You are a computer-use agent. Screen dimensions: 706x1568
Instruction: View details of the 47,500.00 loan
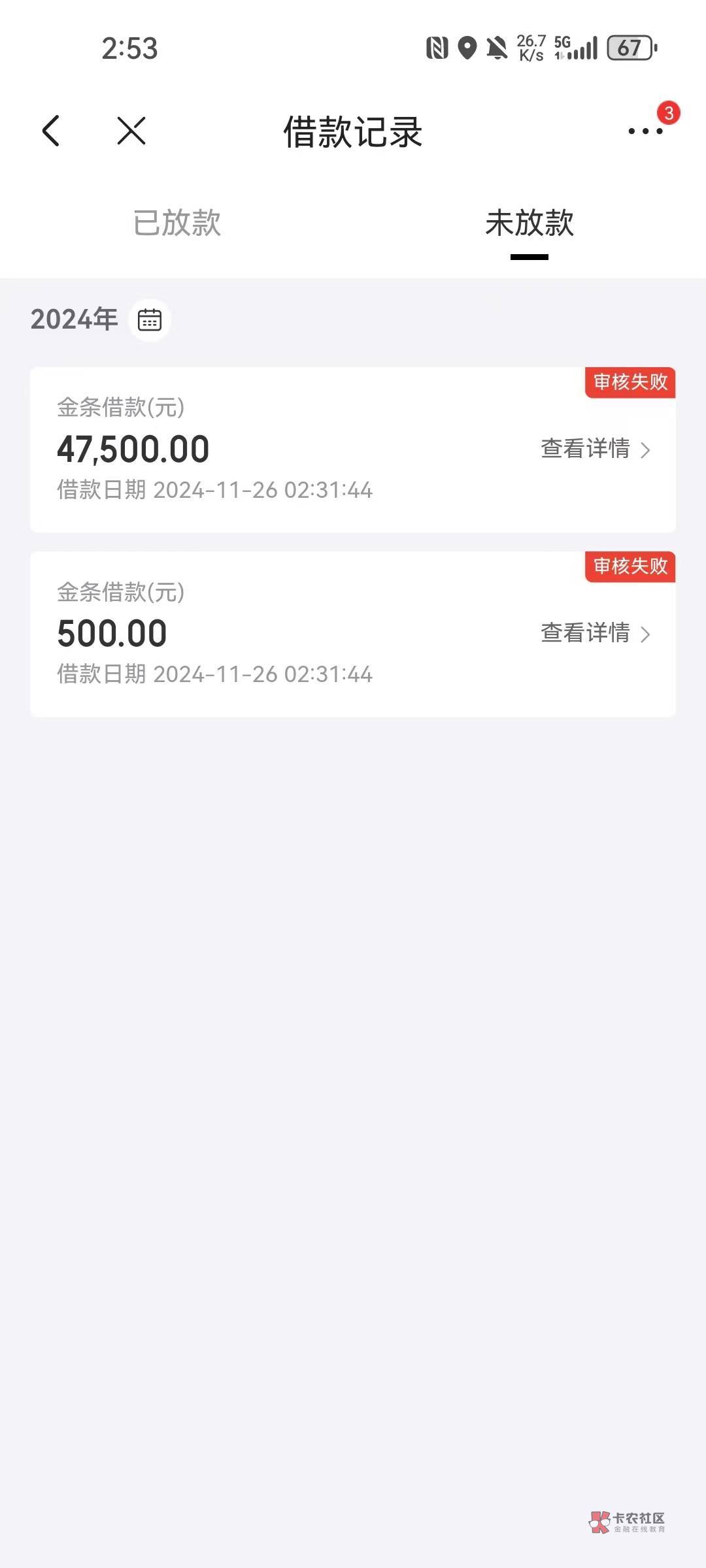coord(596,449)
